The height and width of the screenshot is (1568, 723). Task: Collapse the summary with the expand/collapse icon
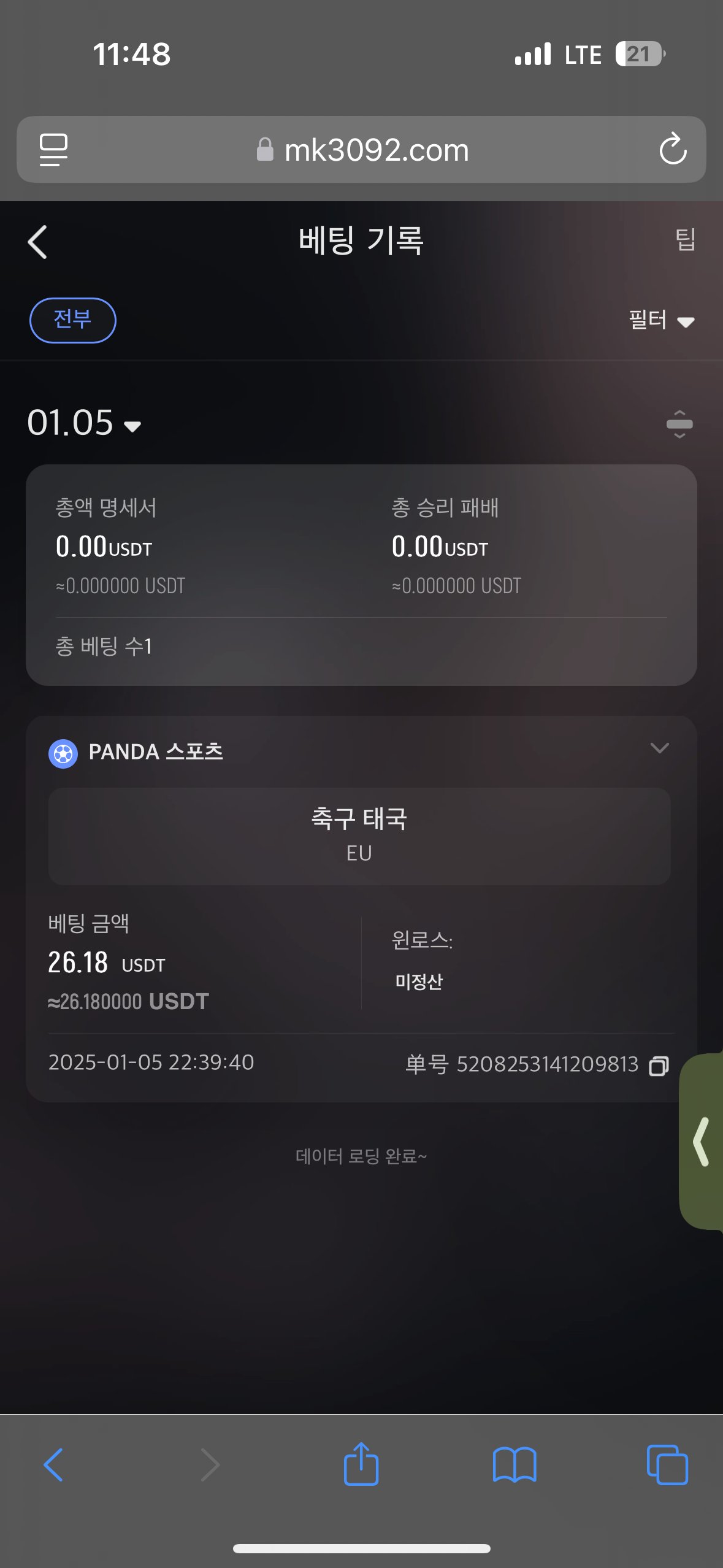coord(679,424)
